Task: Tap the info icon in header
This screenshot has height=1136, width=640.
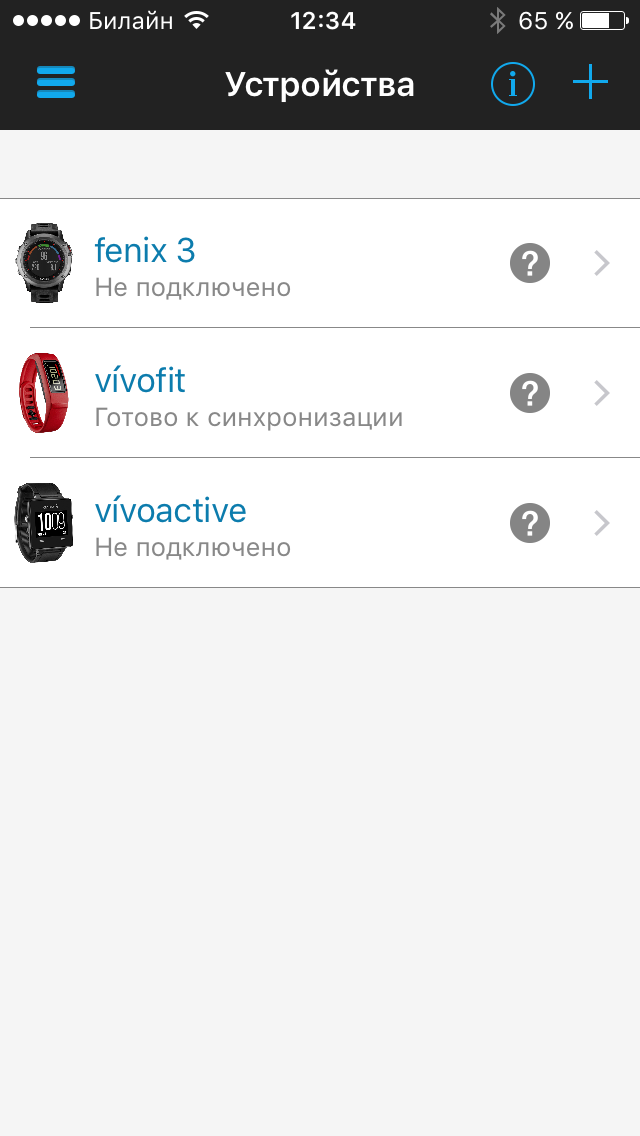Action: coord(512,85)
